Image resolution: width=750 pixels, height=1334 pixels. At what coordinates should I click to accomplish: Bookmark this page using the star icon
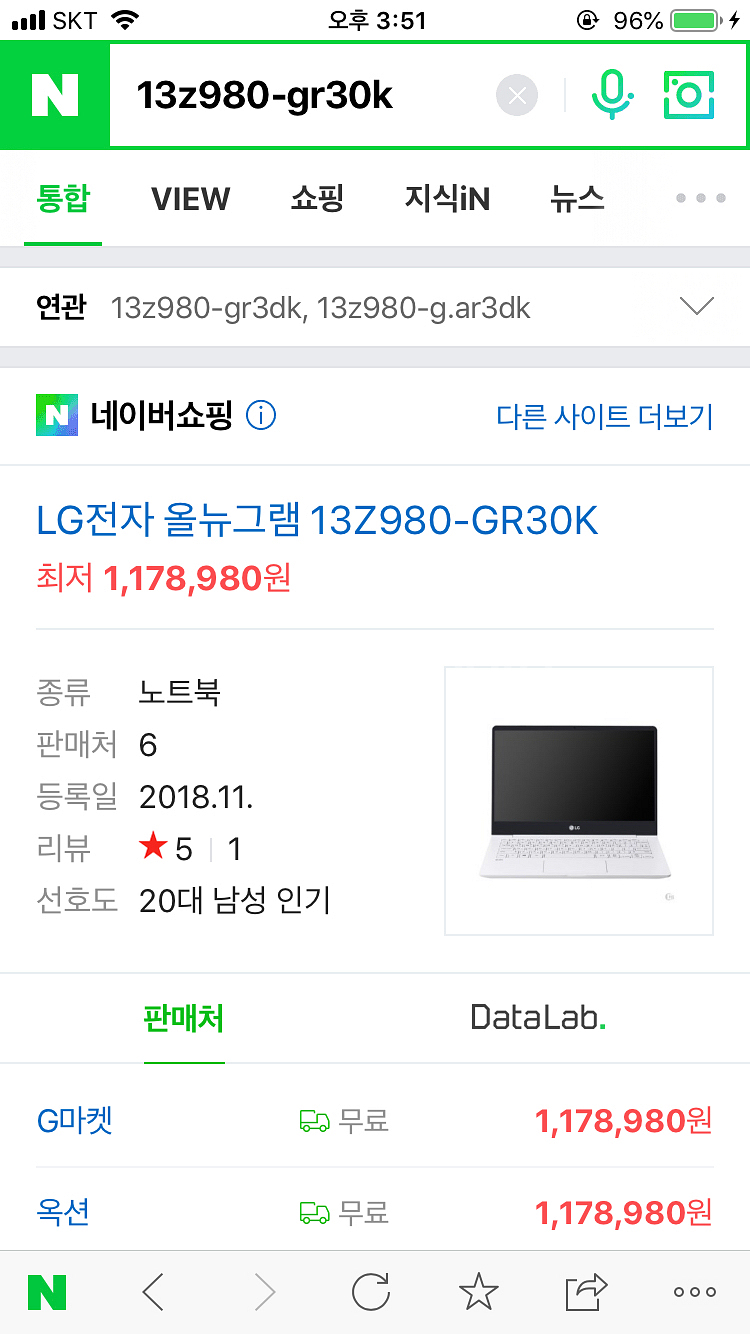pyautogui.click(x=478, y=1291)
